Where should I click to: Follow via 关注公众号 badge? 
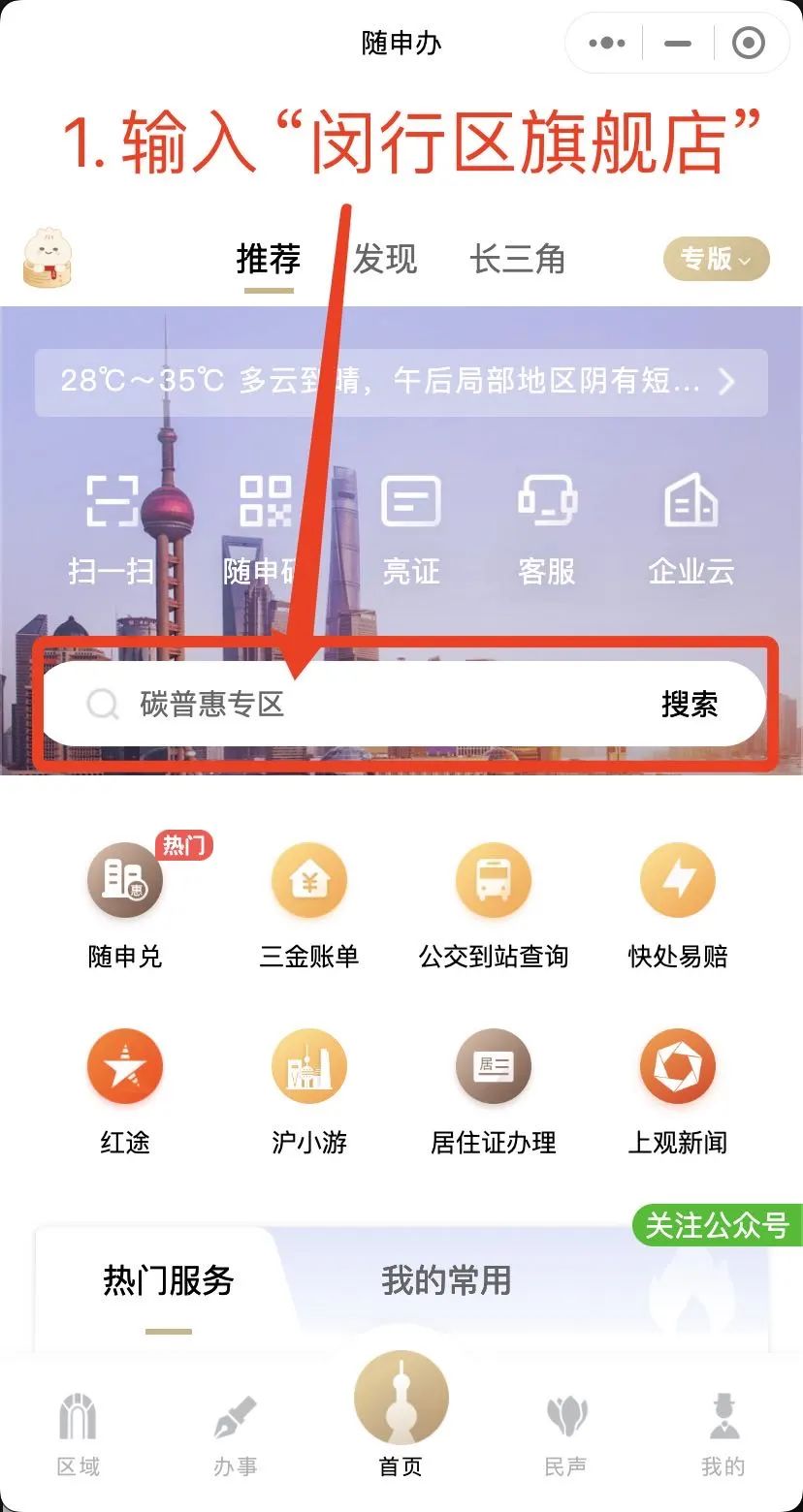pyautogui.click(x=717, y=1225)
